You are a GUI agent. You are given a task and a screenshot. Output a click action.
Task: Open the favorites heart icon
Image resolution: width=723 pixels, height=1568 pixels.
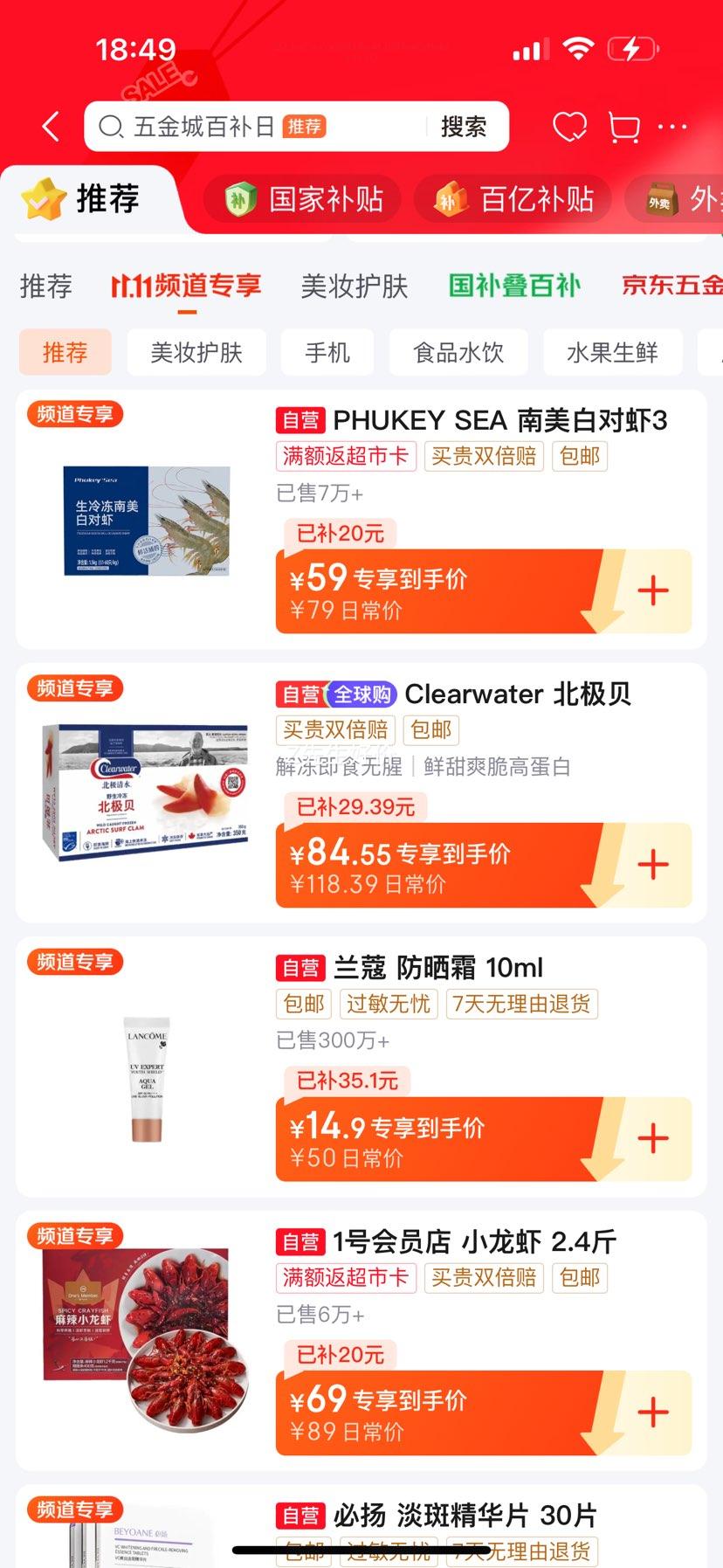569,128
